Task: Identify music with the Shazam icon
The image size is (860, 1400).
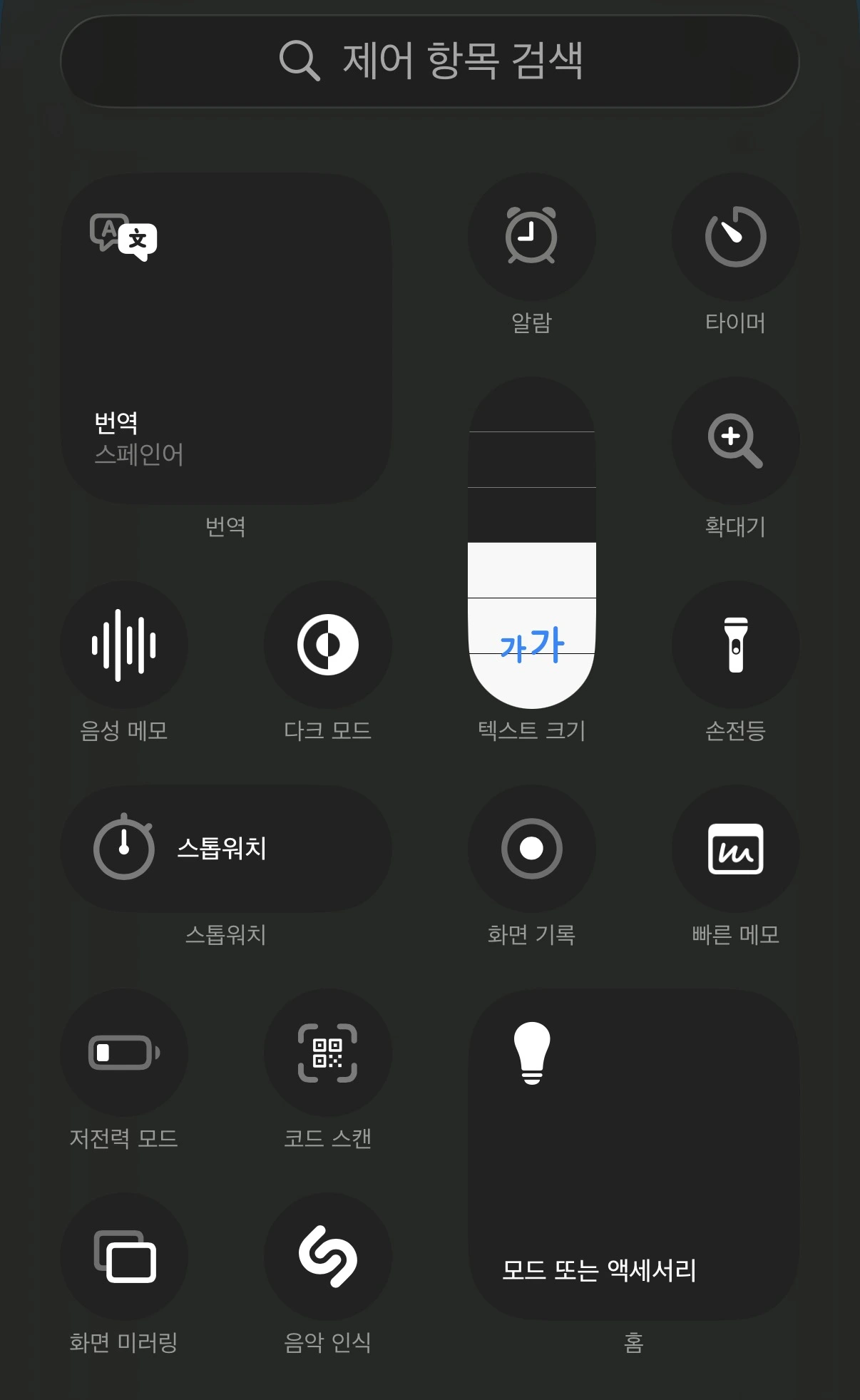Action: [x=328, y=1257]
